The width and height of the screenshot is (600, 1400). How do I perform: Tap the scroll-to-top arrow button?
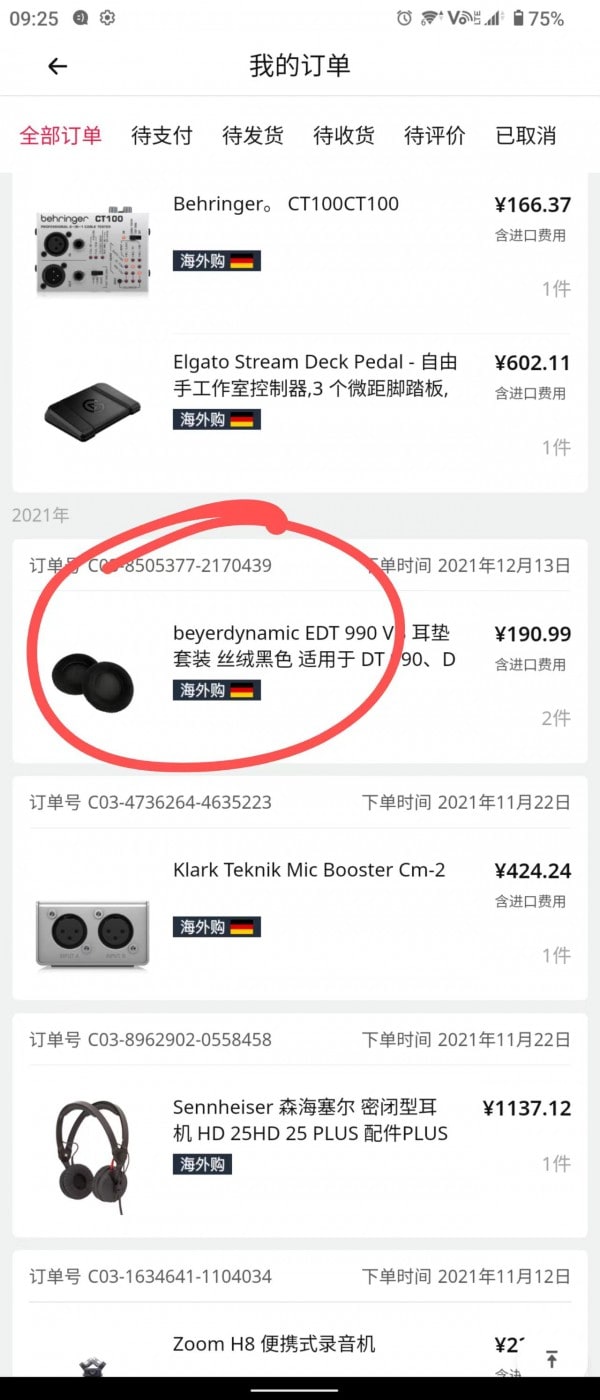coord(551,1358)
